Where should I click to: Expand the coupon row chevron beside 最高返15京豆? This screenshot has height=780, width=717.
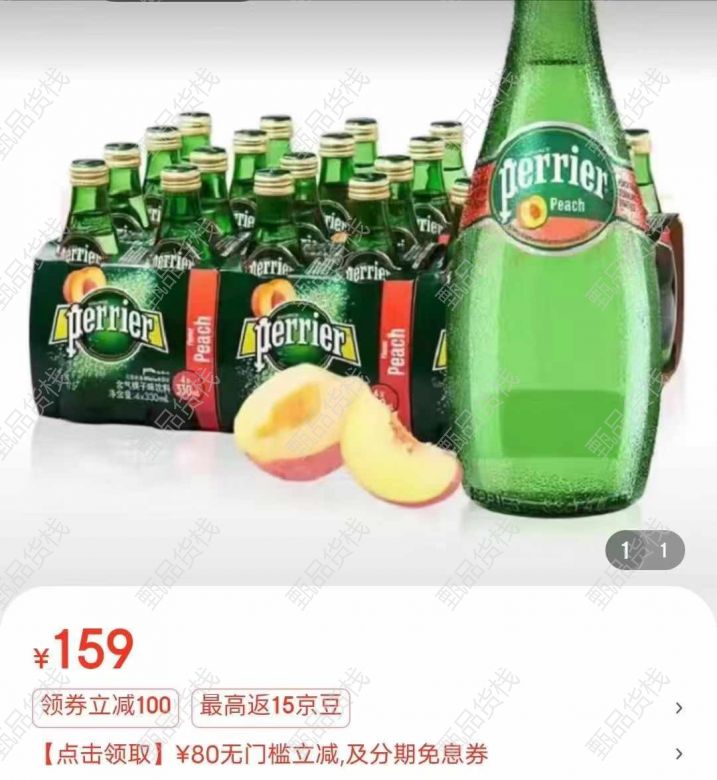pos(680,708)
